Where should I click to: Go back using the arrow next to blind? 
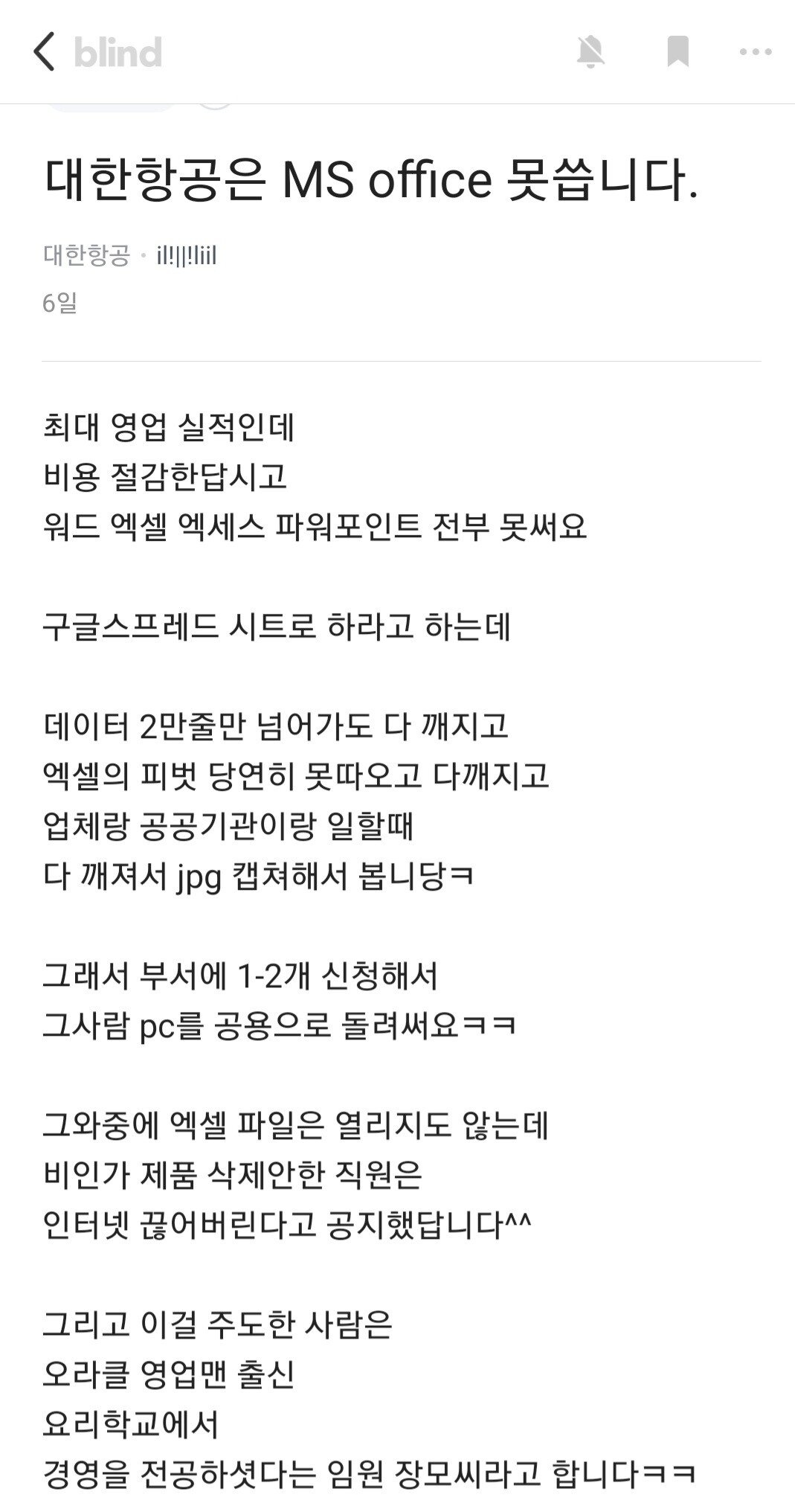[45, 52]
